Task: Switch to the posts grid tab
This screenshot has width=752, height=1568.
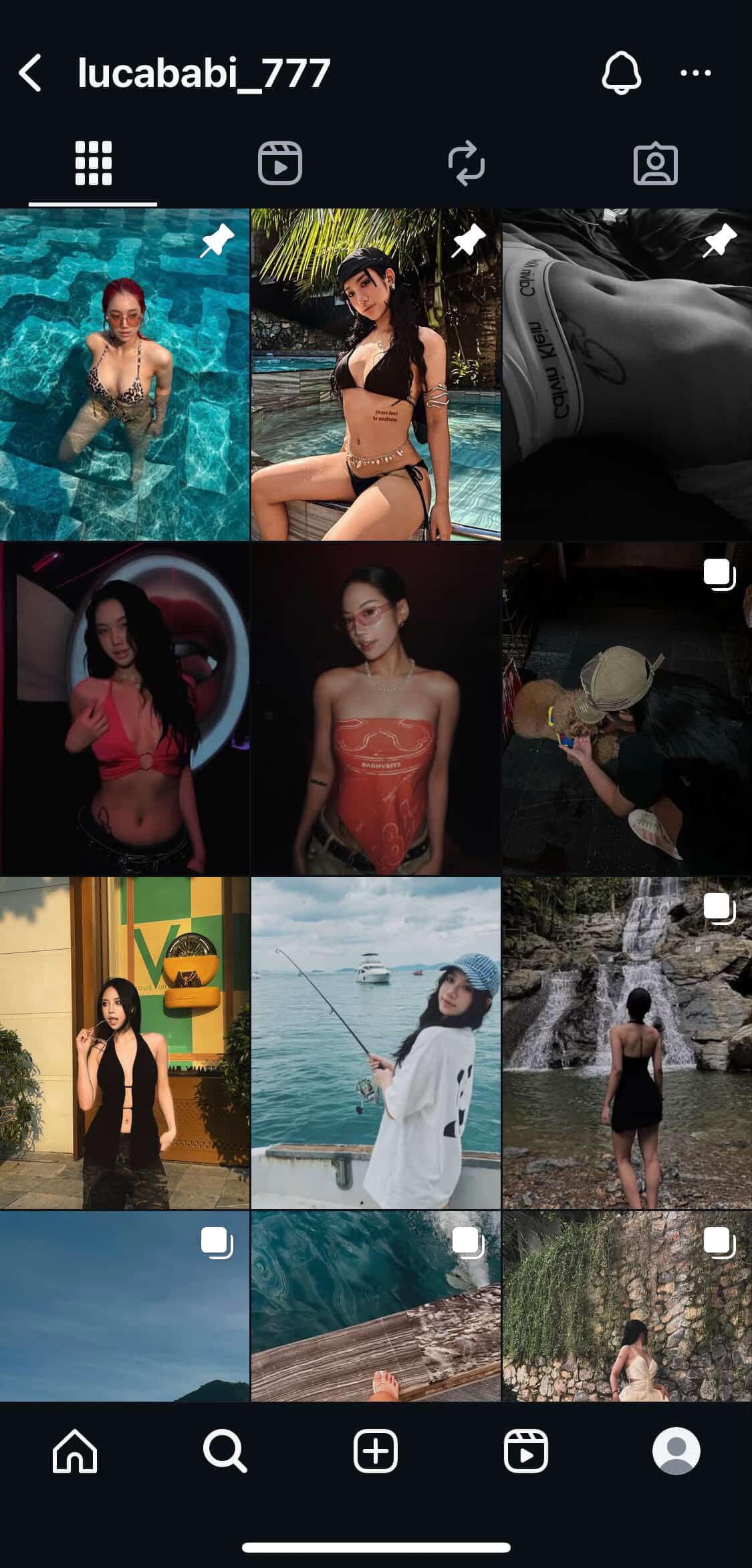Action: (93, 163)
